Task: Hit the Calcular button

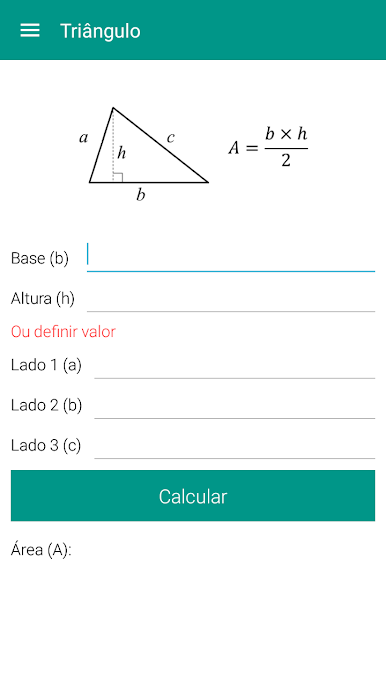Action: pos(193,496)
